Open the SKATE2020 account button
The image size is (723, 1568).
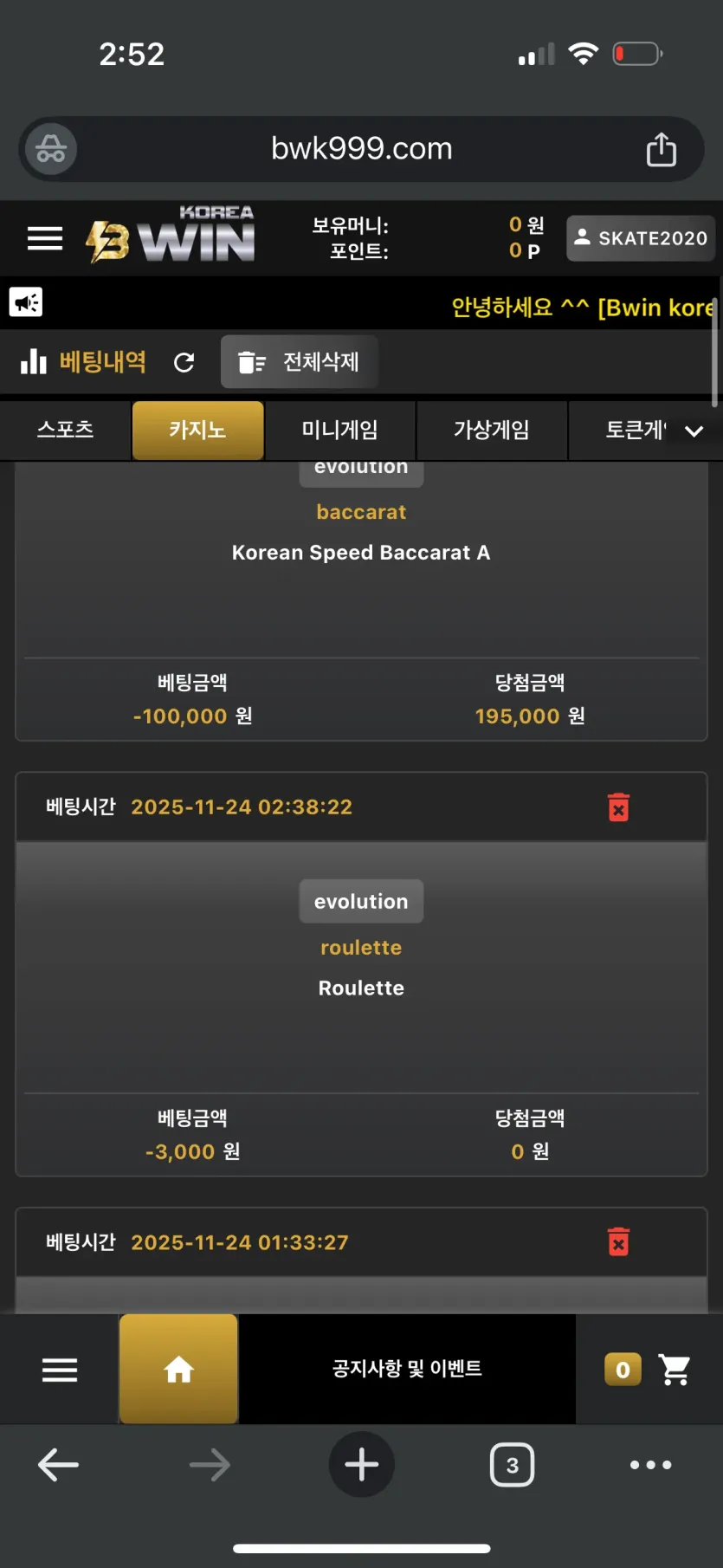(641, 238)
